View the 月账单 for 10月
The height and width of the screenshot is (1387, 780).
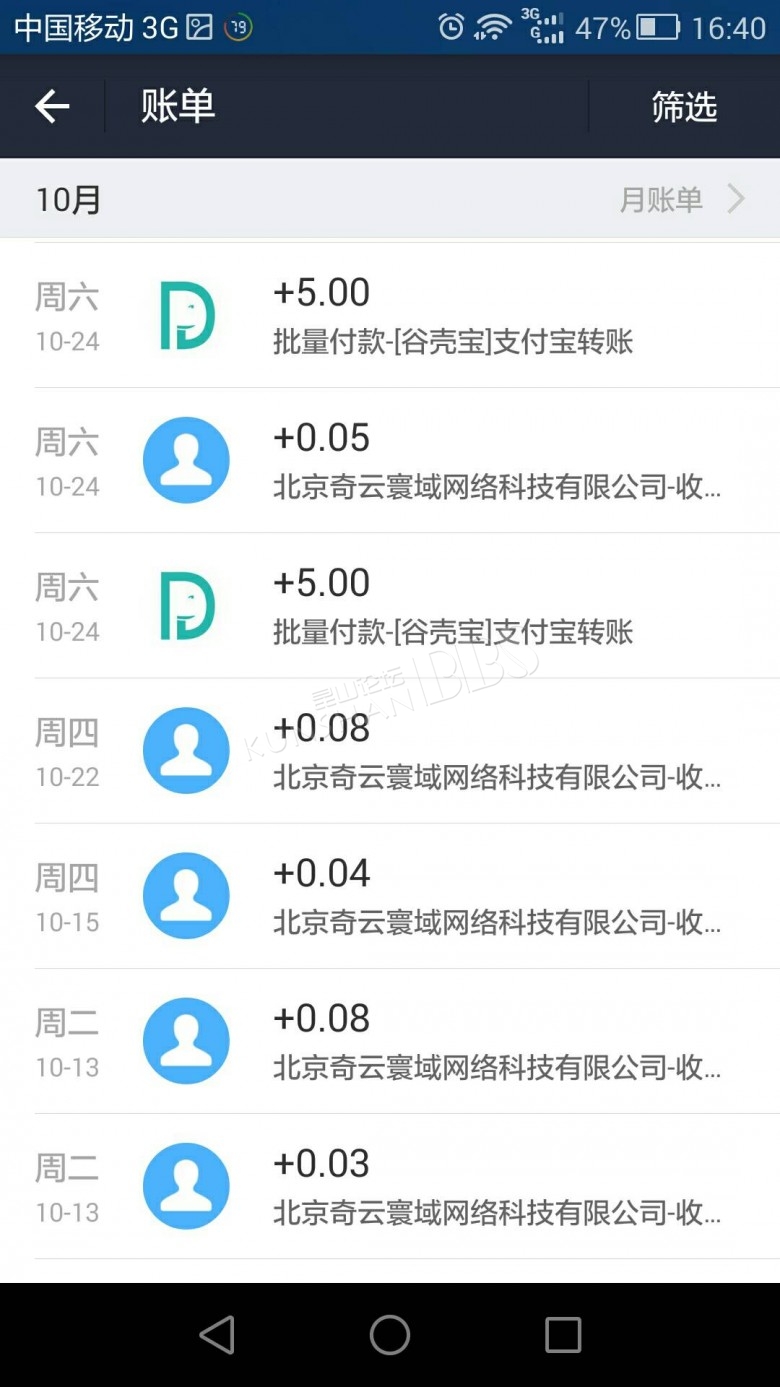pyautogui.click(x=680, y=199)
